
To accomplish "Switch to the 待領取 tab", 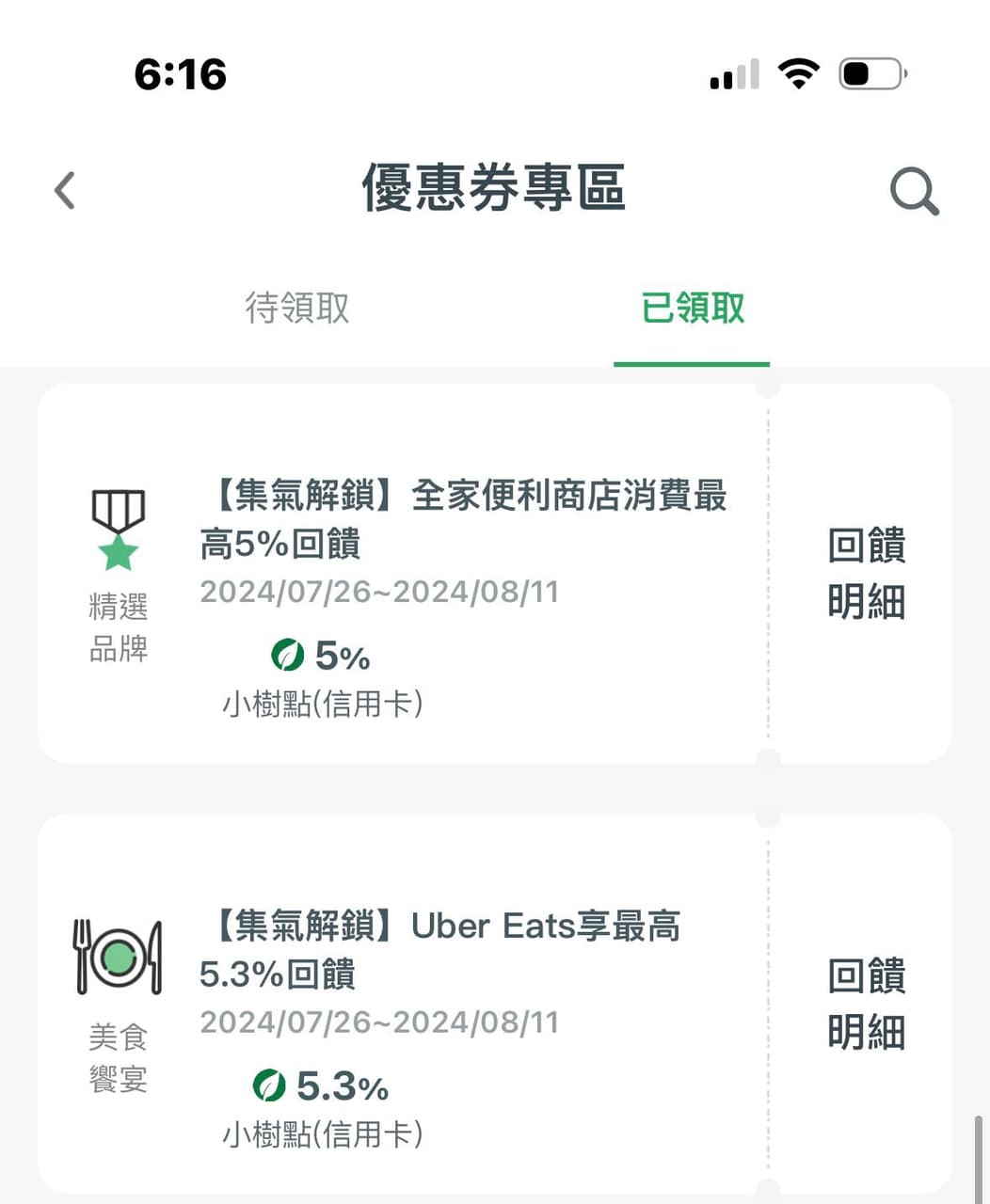I will point(297,309).
